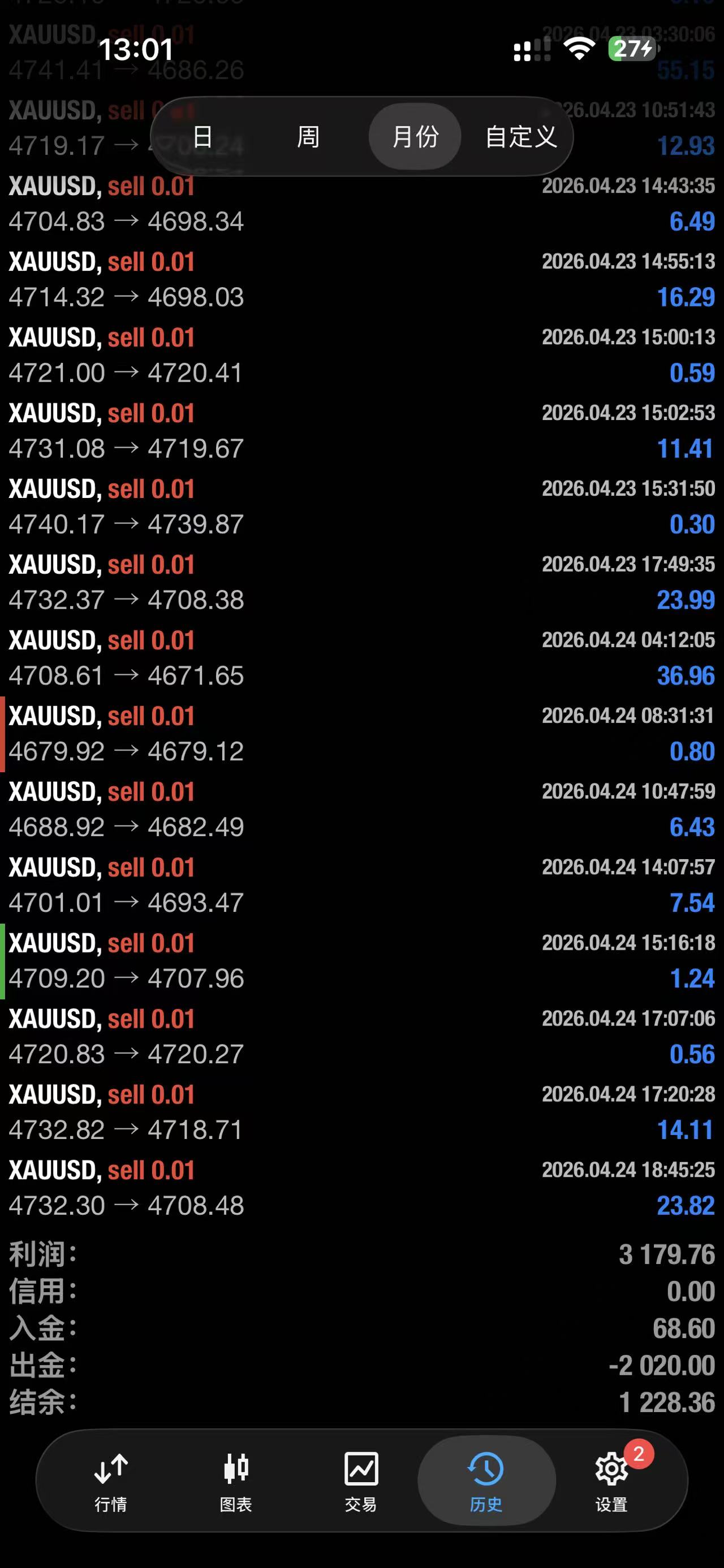Open the trade closed at 2026.04.24 17:20:28
The width and height of the screenshot is (724, 1568).
tap(361, 1112)
